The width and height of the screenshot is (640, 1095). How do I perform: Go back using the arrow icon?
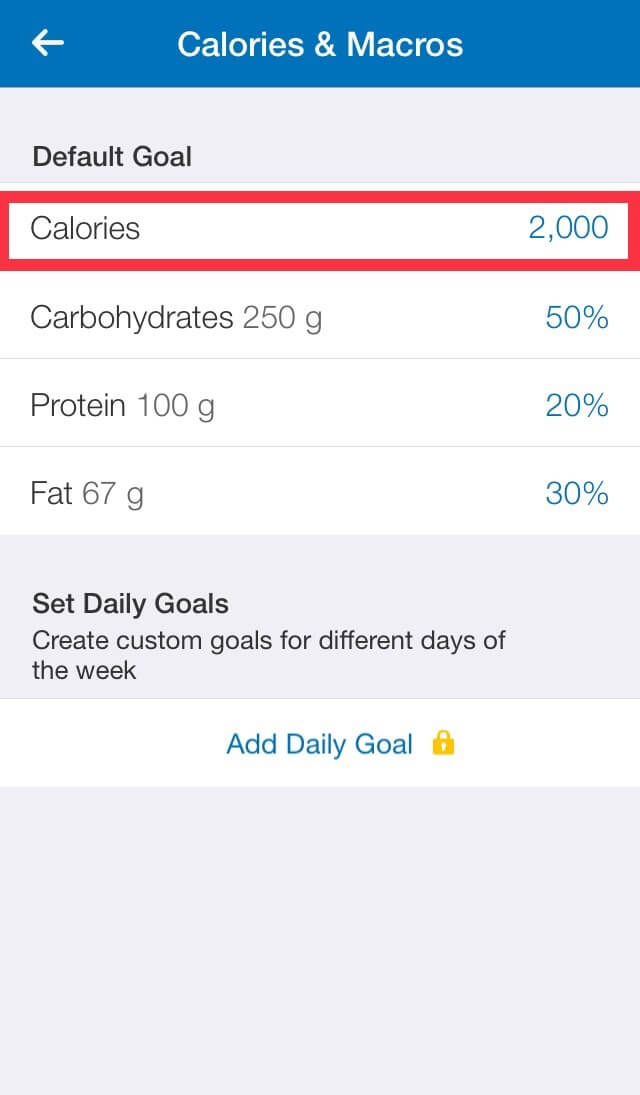[48, 43]
